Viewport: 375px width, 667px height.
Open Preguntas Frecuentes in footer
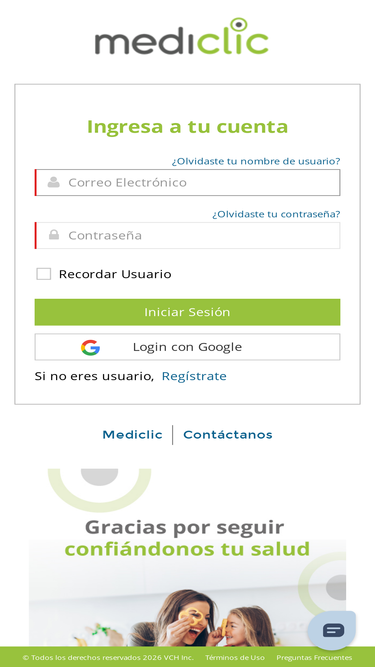coord(314,657)
